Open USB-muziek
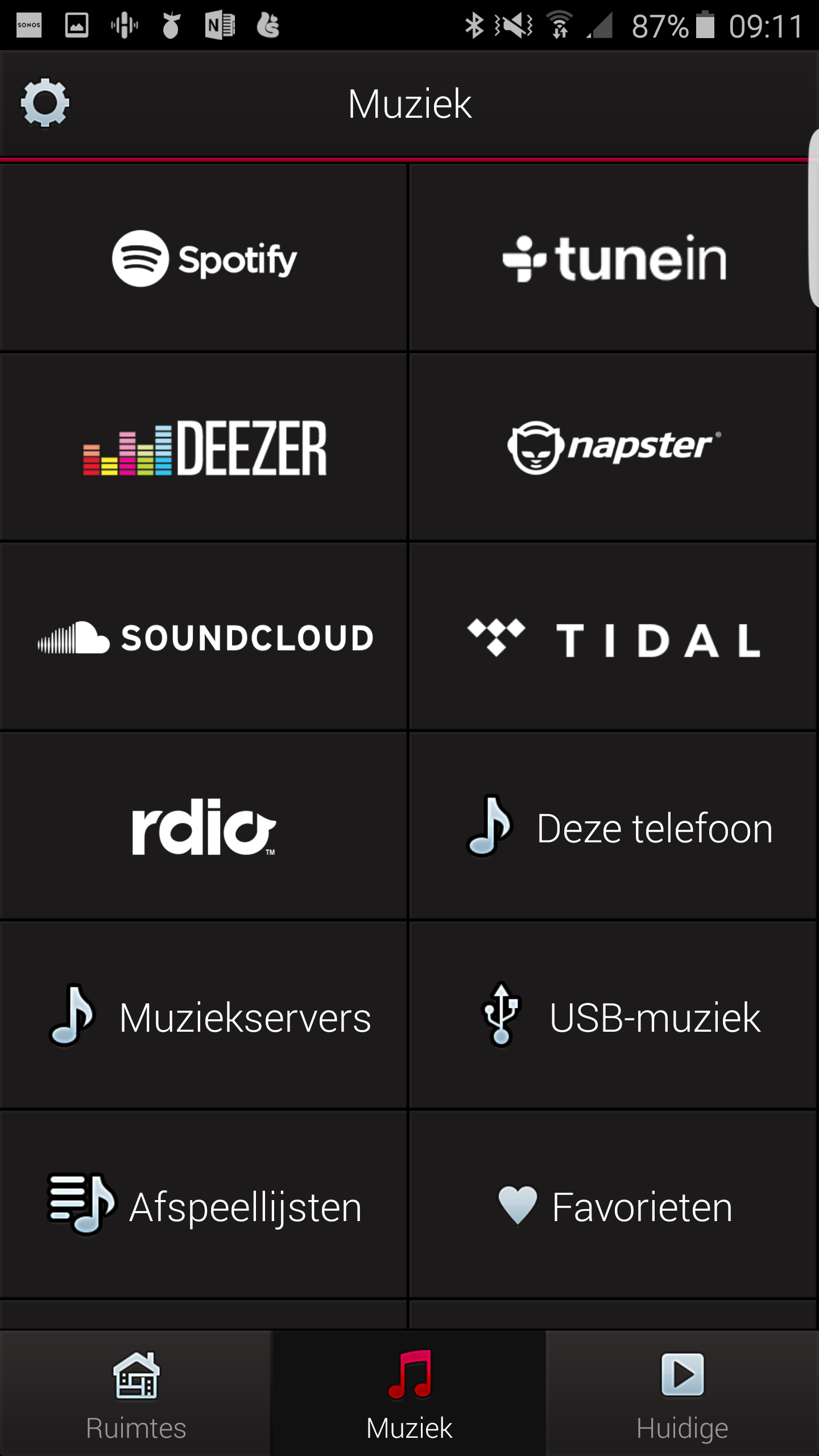Image resolution: width=819 pixels, height=1456 pixels. tap(613, 1015)
